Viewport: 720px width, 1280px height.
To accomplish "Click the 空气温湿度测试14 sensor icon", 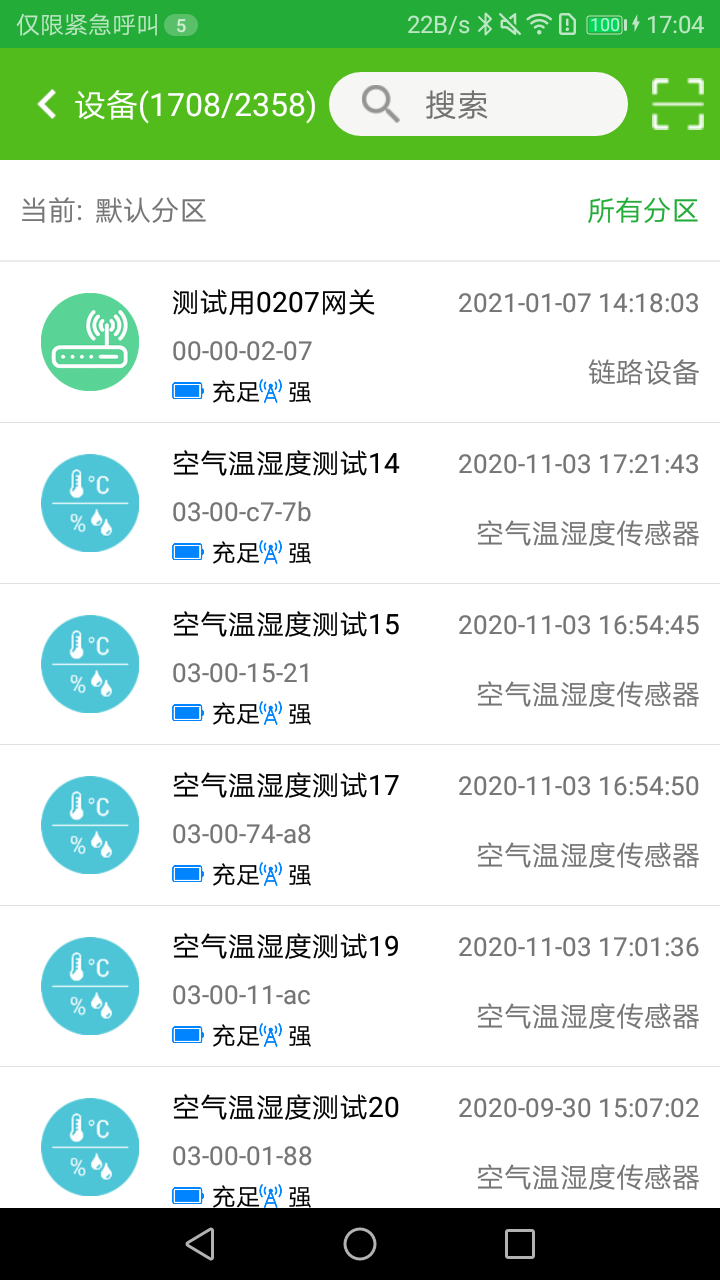I will point(89,502).
